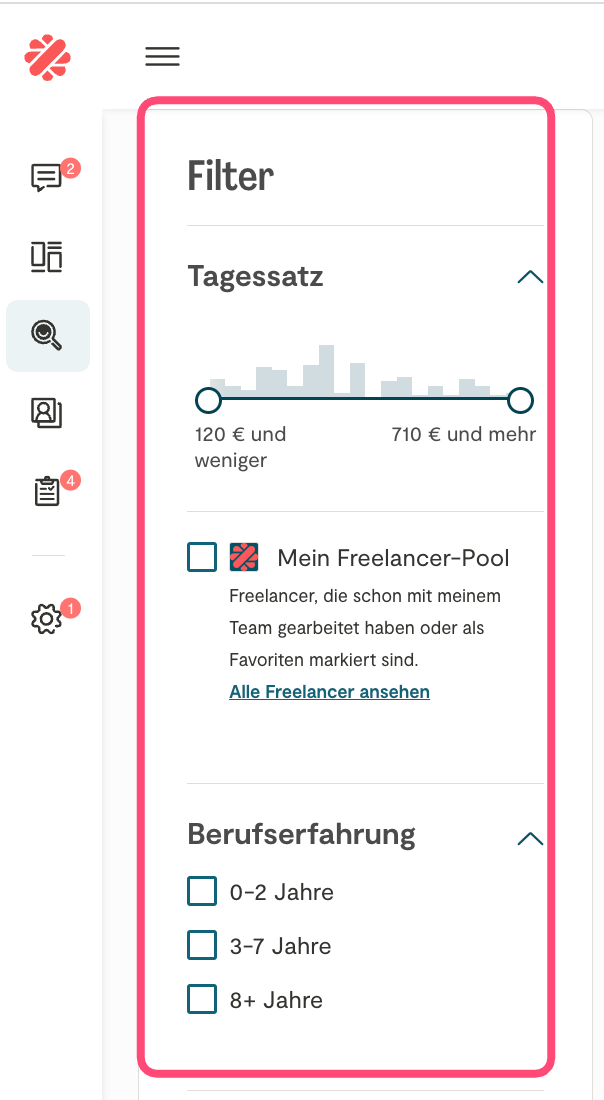Collapse the Tagessatz section
604x1100 pixels.
530,277
